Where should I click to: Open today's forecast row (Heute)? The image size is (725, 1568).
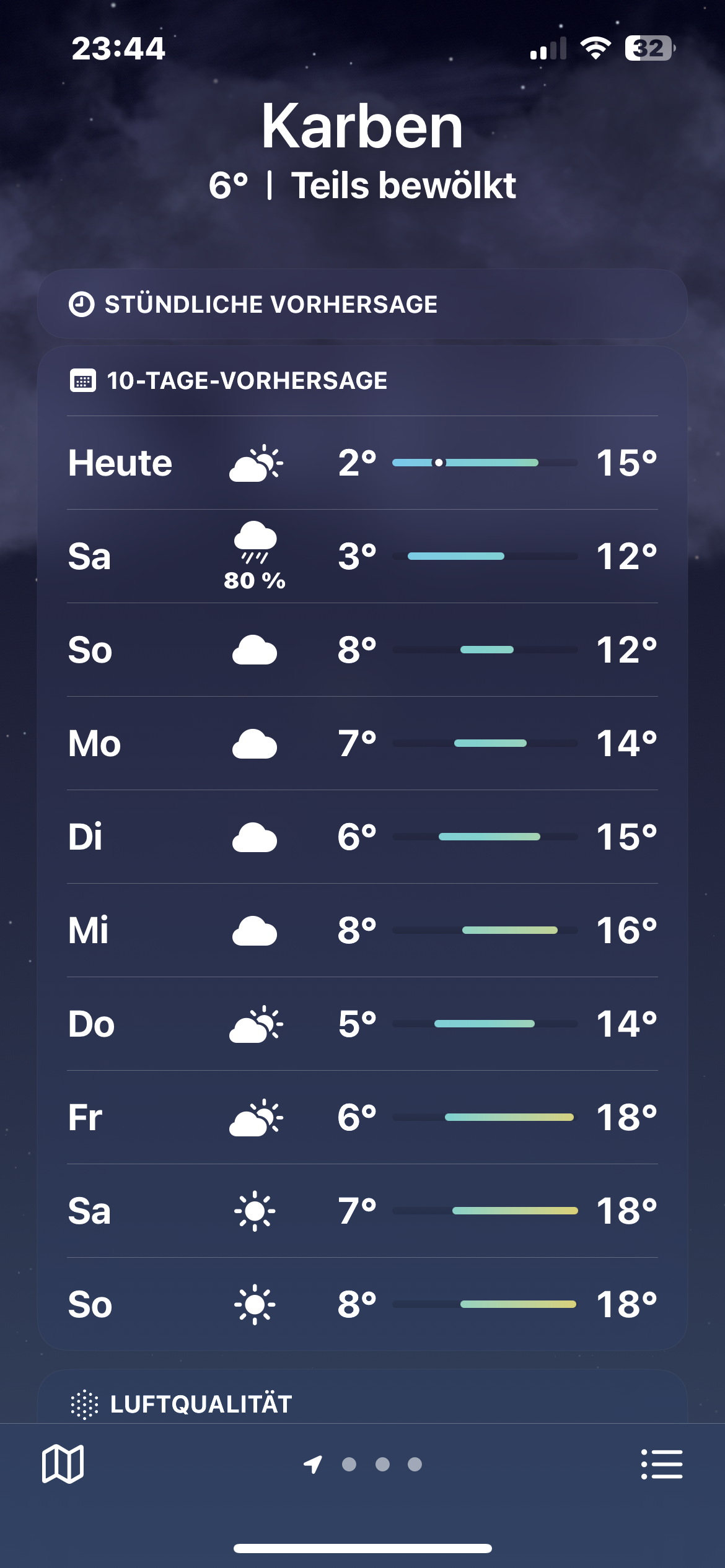click(x=362, y=463)
